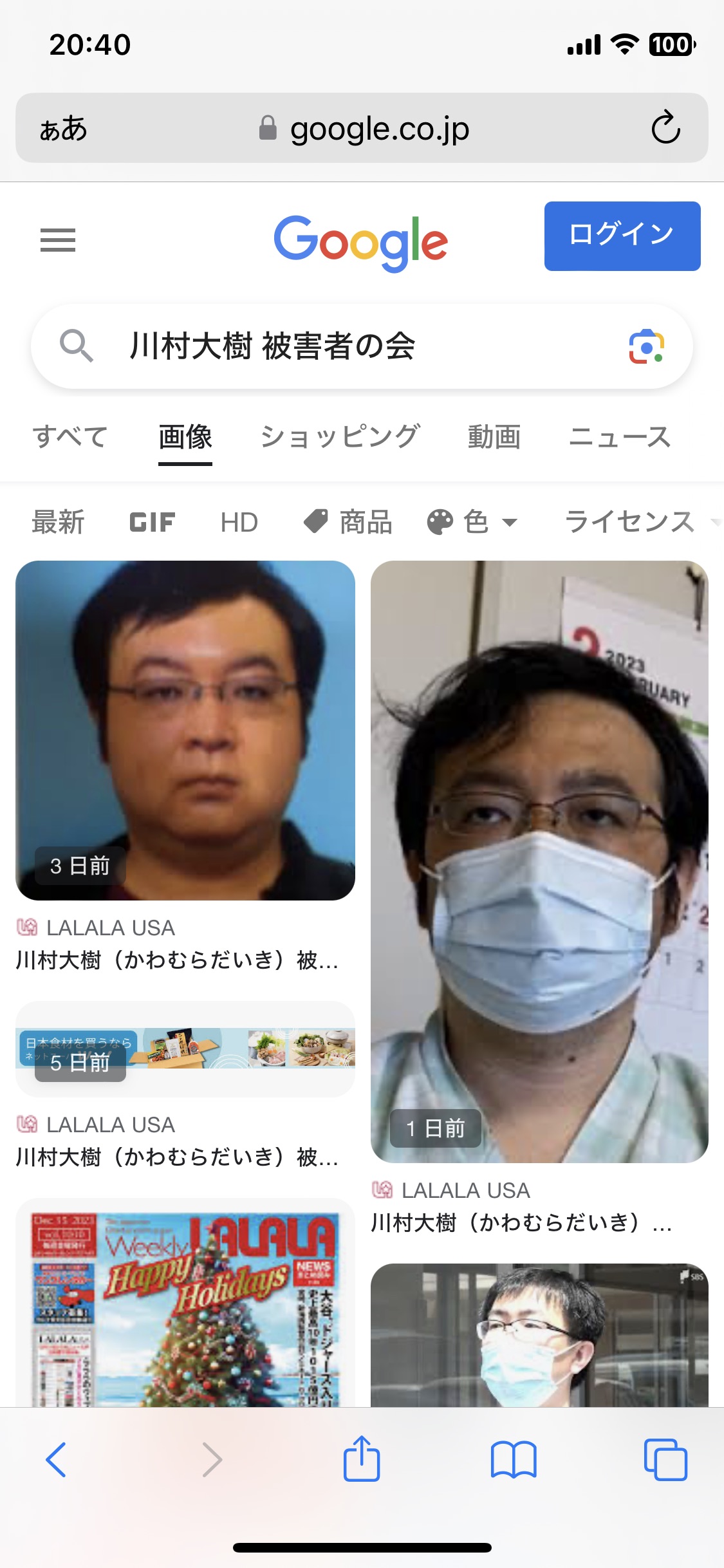This screenshot has width=724, height=1568.
Task: Expand the 色 color dropdown
Action: tap(473, 522)
